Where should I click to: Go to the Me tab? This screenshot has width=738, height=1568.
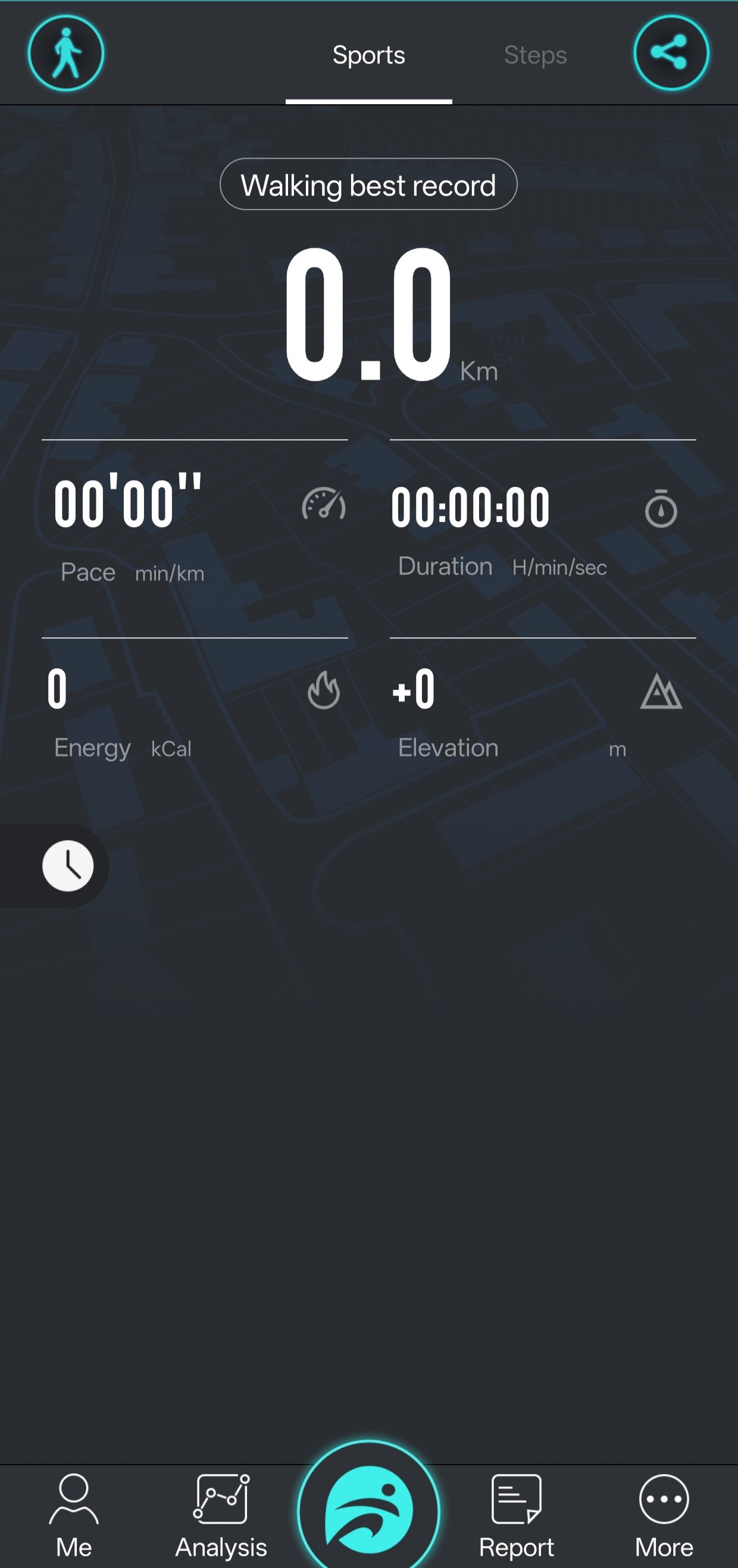74,1516
